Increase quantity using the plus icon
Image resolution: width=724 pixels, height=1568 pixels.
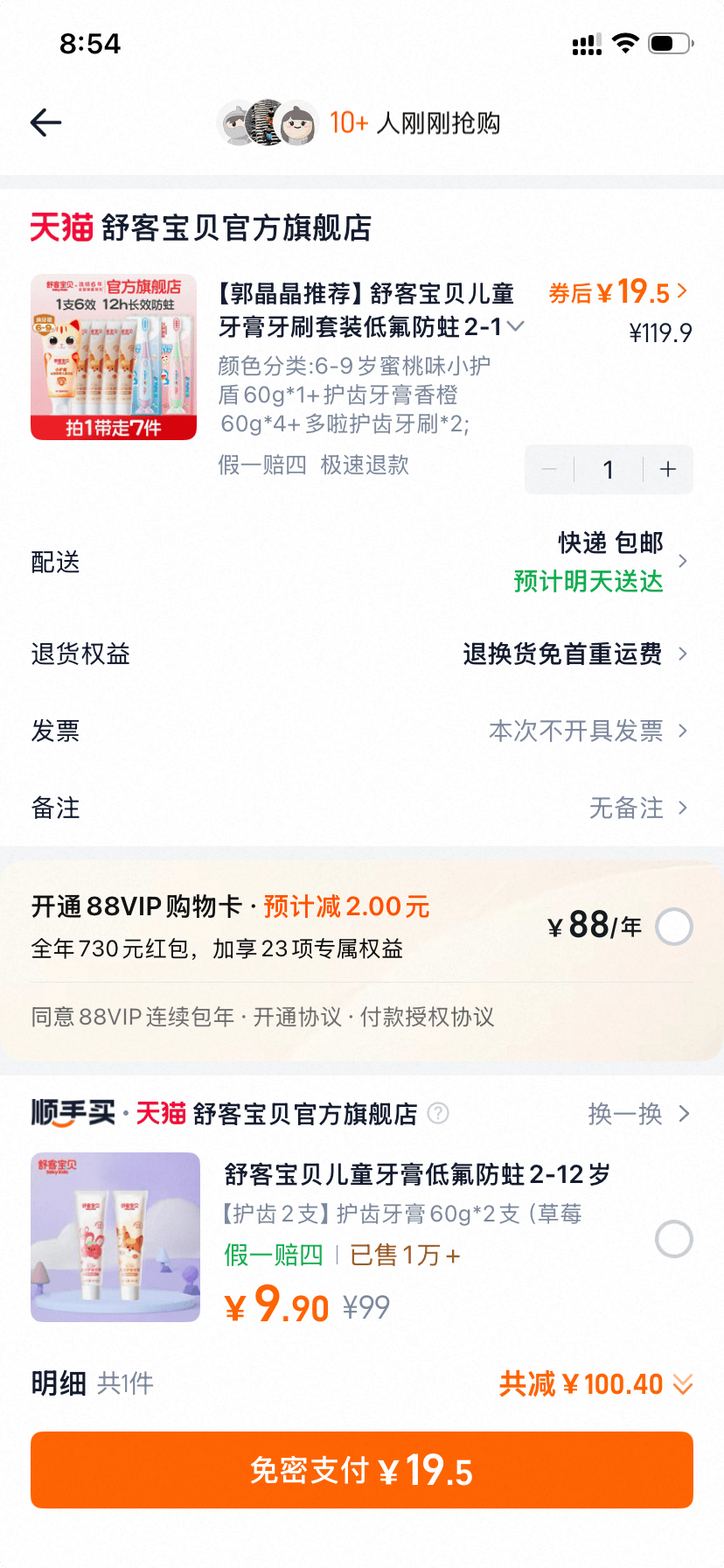[666, 469]
